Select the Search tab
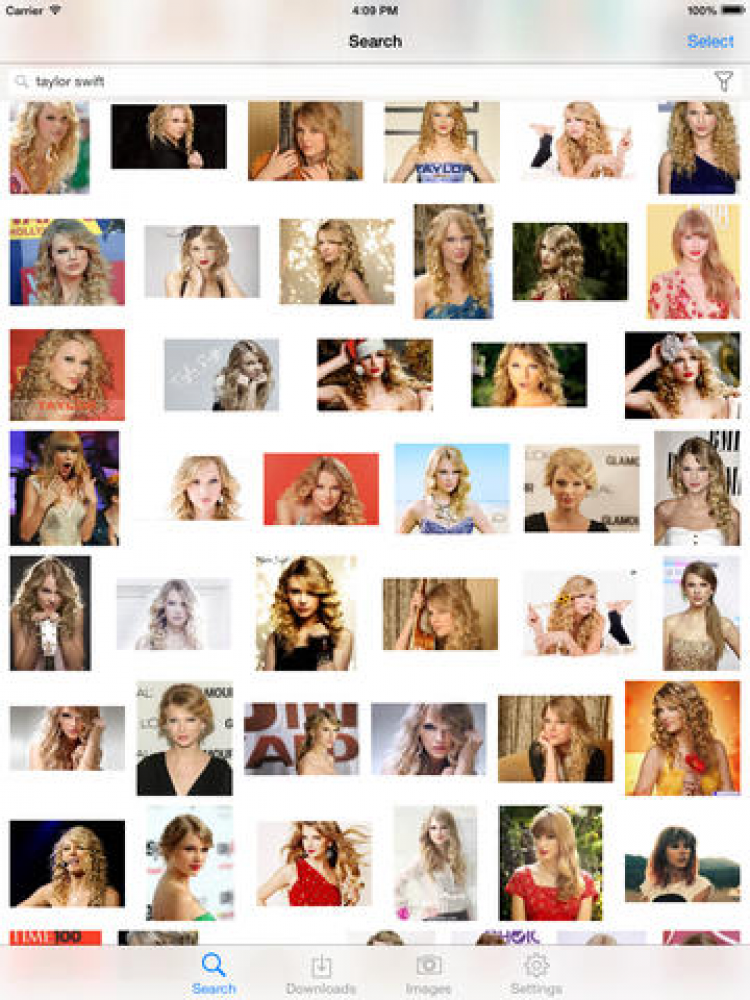750x1000 pixels. (213, 974)
